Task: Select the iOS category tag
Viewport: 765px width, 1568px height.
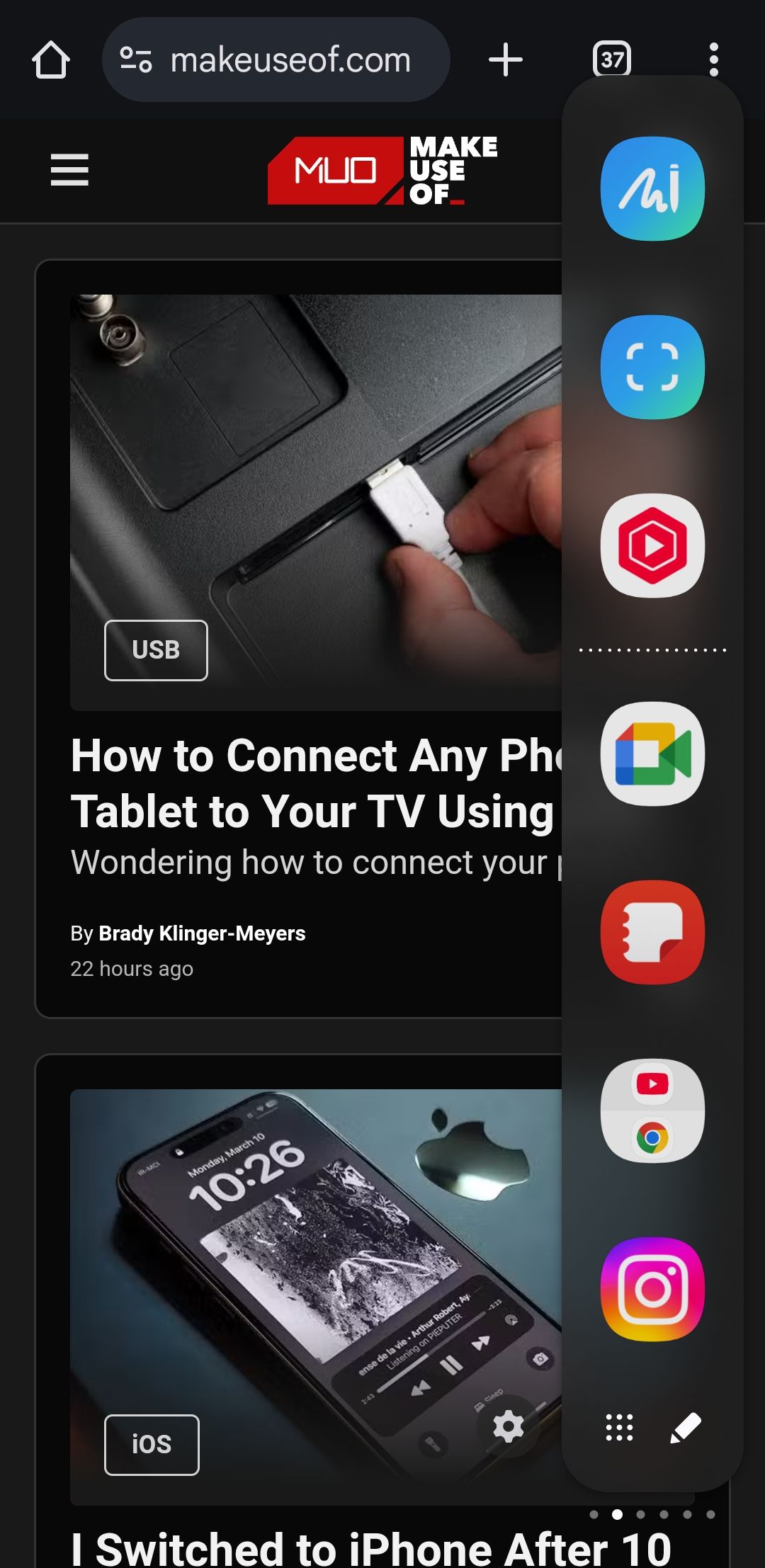Action: point(152,1445)
